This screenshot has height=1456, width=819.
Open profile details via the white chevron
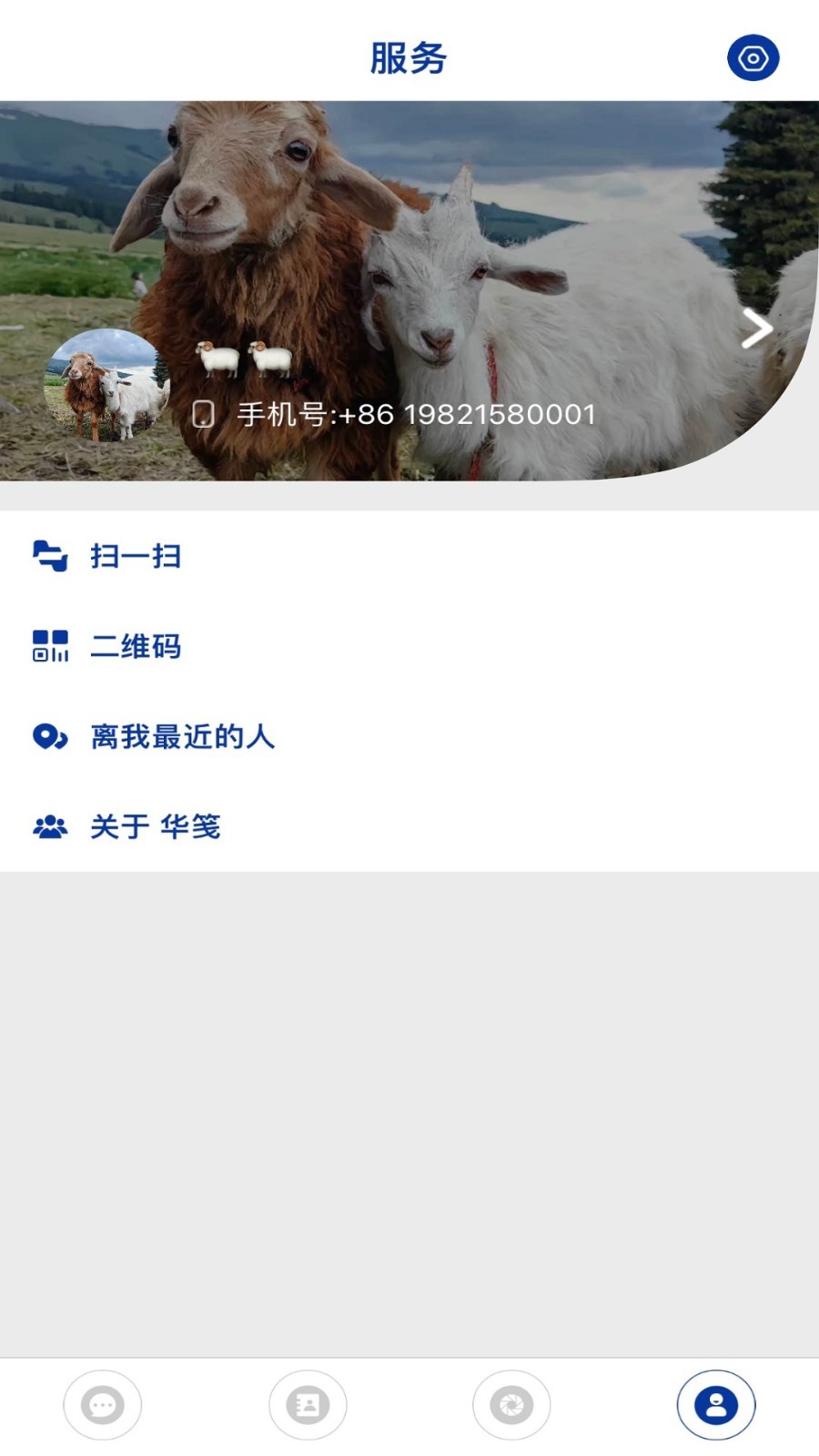756,329
